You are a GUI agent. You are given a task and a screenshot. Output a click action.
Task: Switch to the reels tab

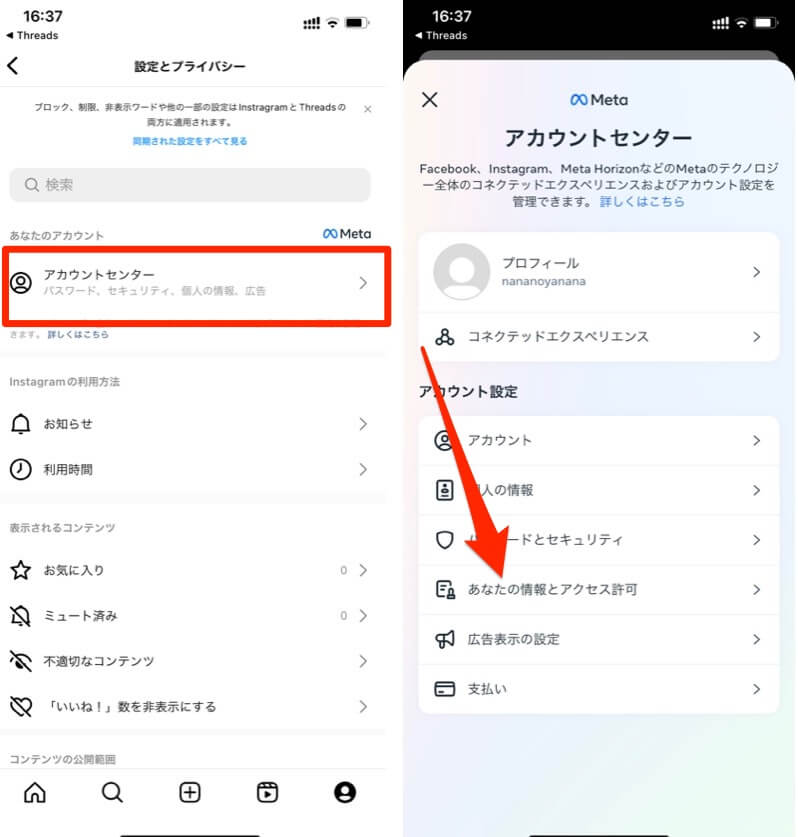[x=267, y=793]
